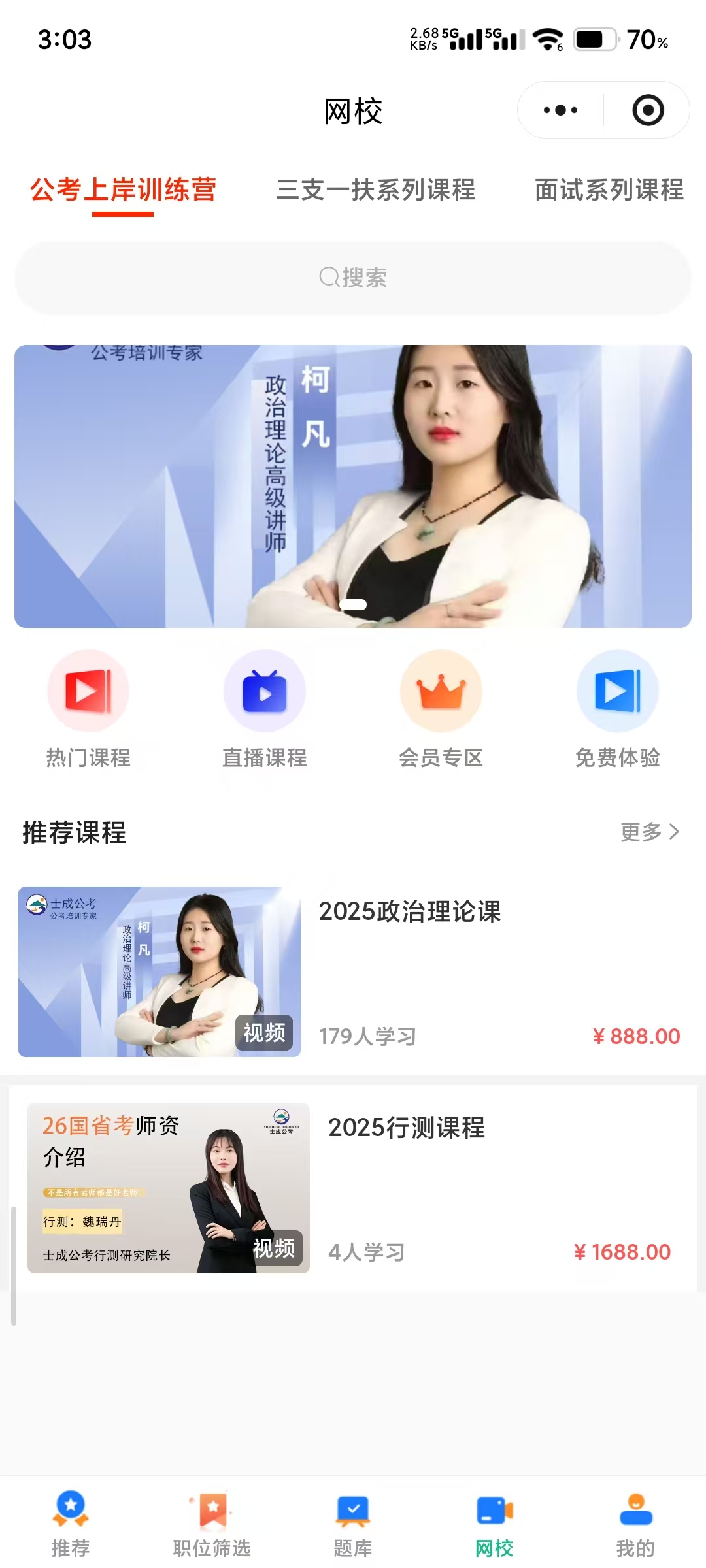Tap the 搜索 search box

coord(353,278)
